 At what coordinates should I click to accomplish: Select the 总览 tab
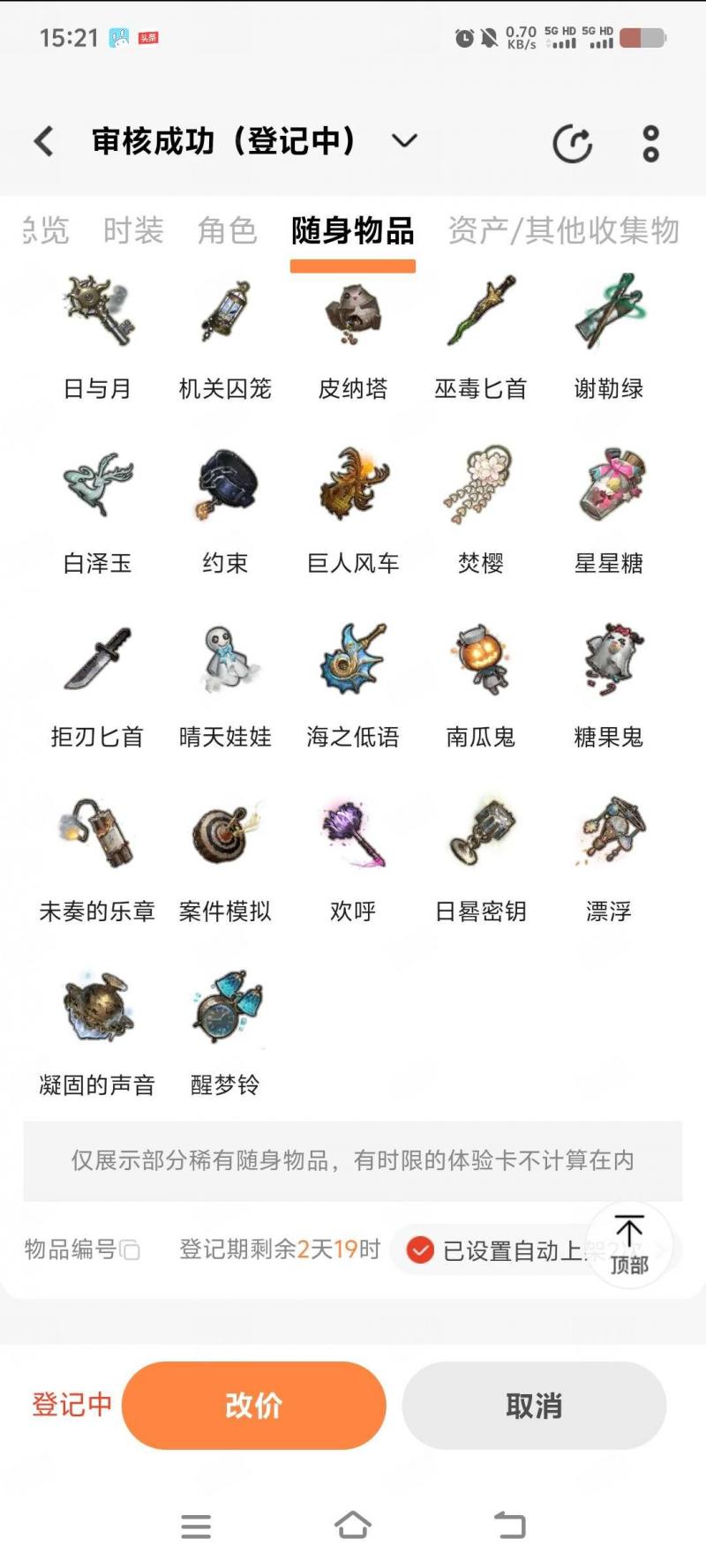tap(46, 231)
